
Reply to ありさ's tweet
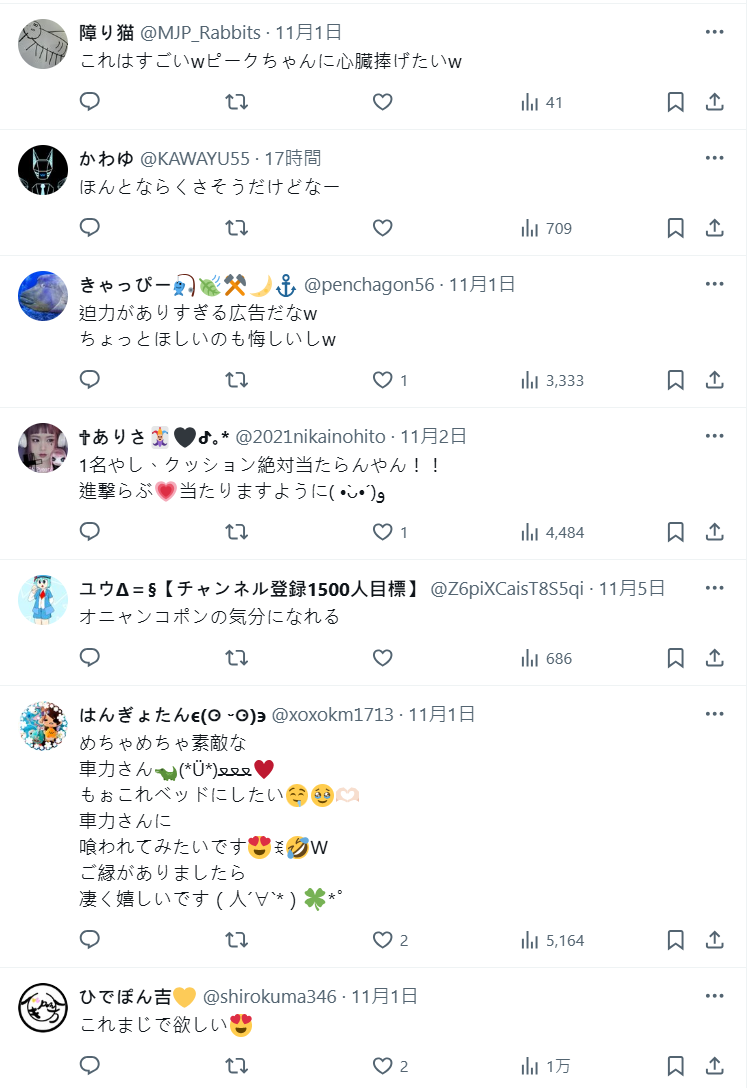[x=90, y=532]
